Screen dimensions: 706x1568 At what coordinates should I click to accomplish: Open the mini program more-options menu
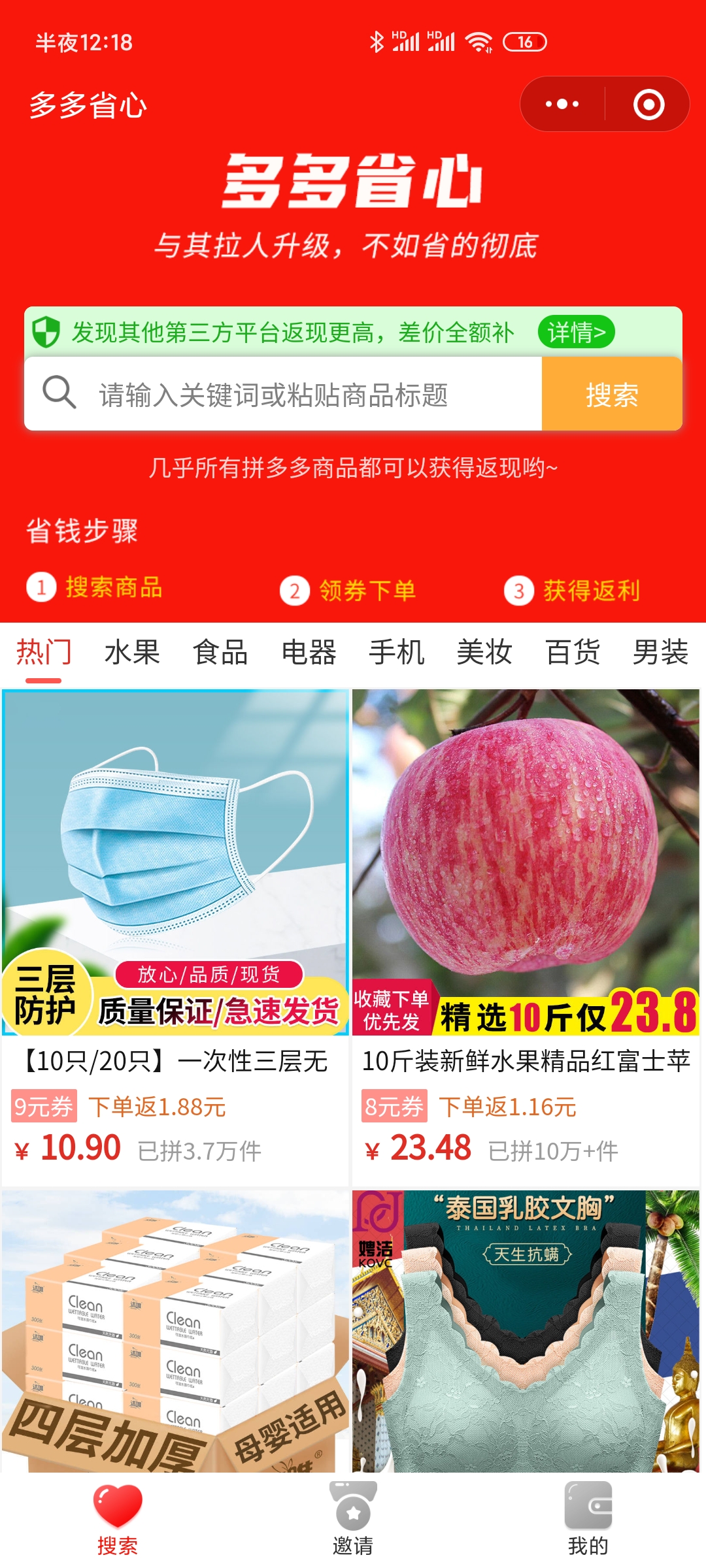562,105
